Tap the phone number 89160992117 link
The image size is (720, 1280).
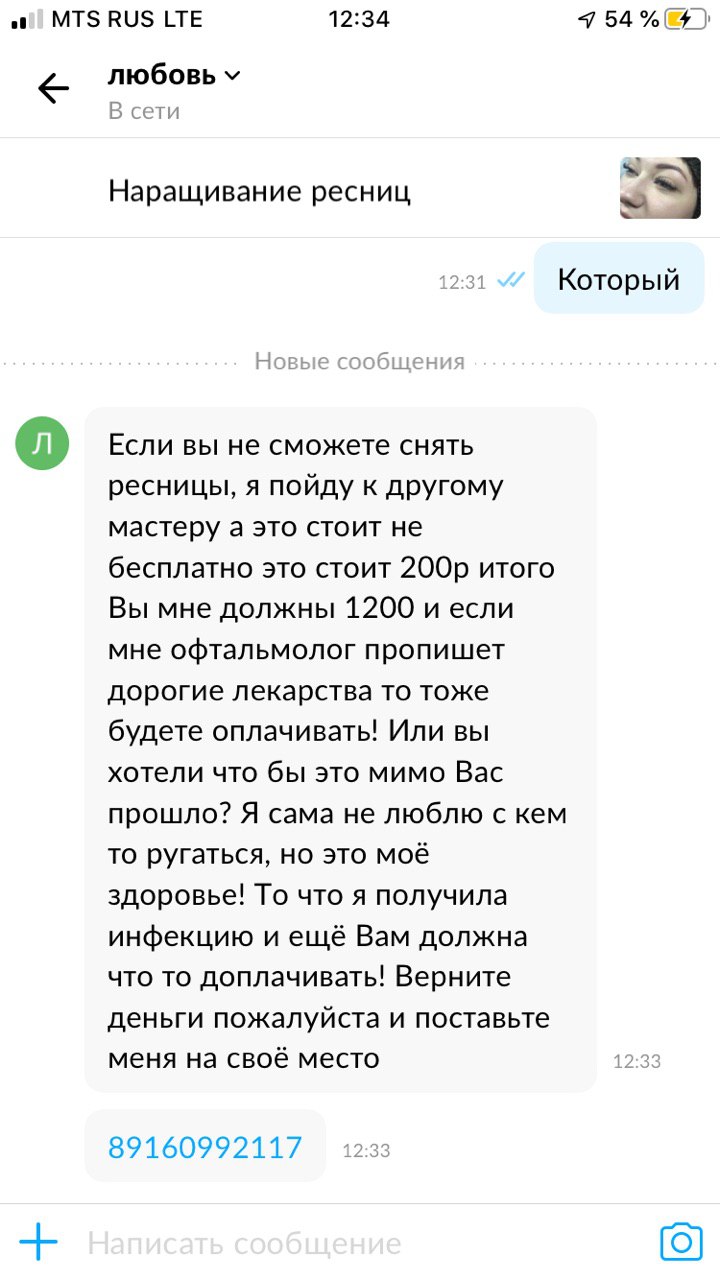click(x=205, y=1147)
